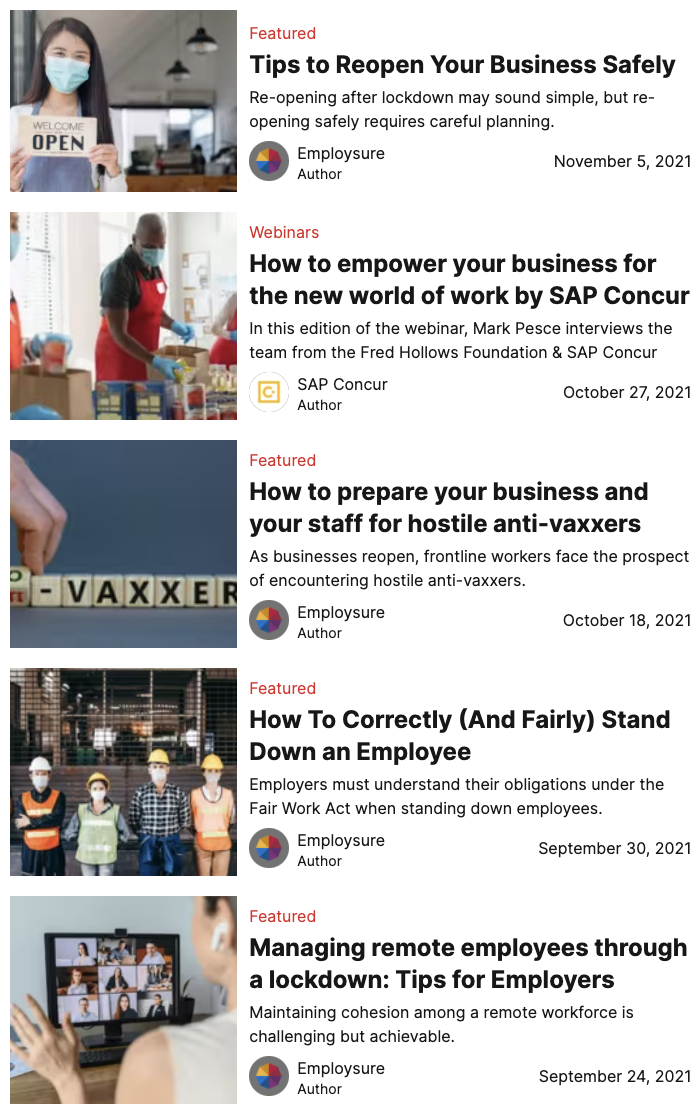View SAP Concur author profile

pos(341,385)
